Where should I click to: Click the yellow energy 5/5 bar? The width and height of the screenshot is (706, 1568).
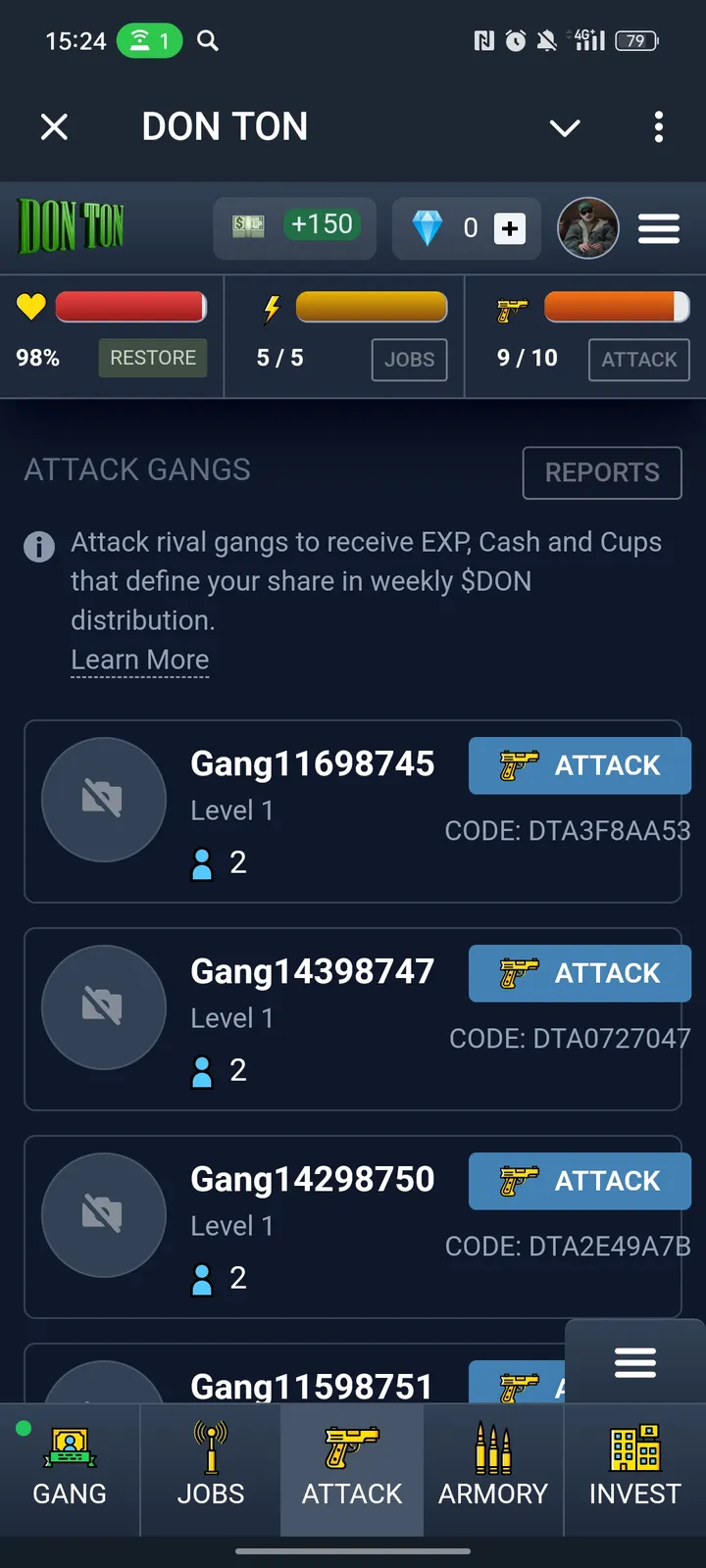[x=372, y=307]
